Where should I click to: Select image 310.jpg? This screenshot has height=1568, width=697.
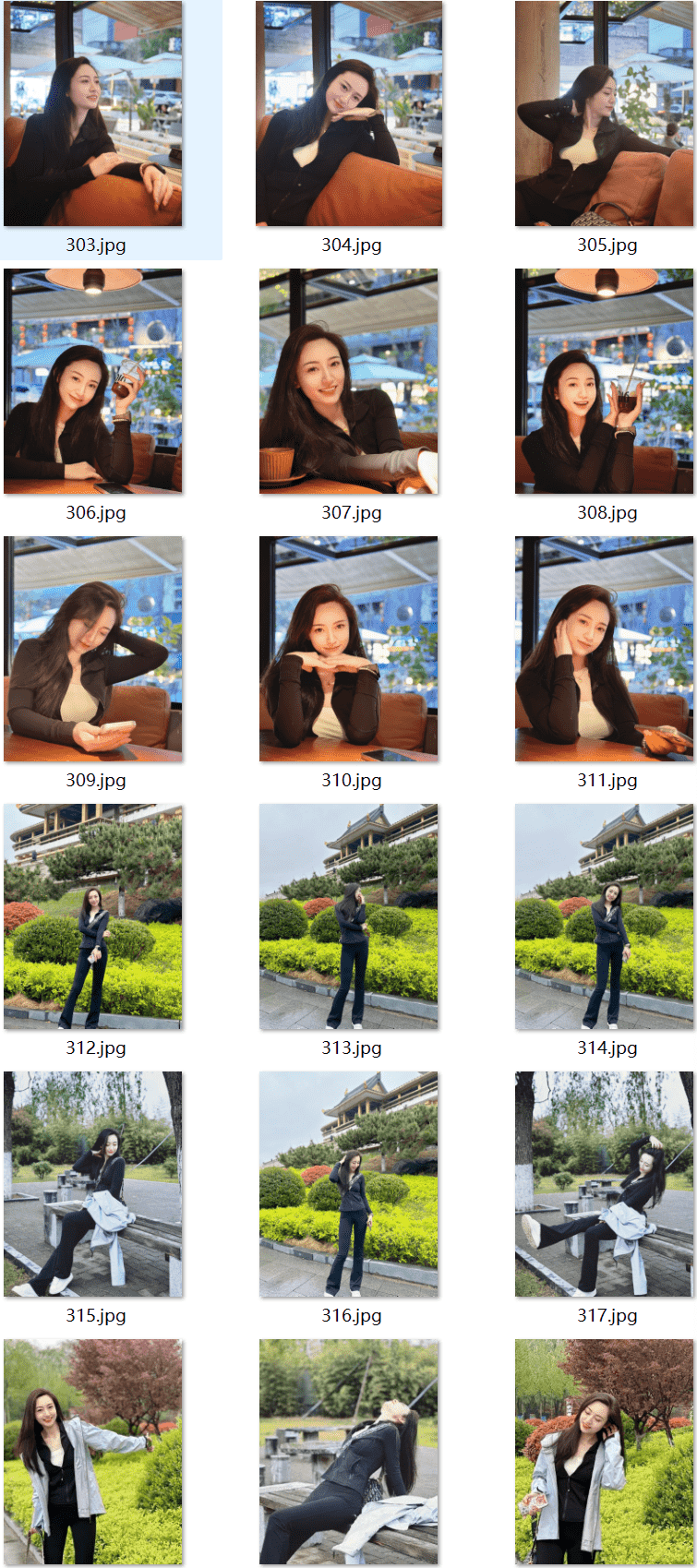349,649
